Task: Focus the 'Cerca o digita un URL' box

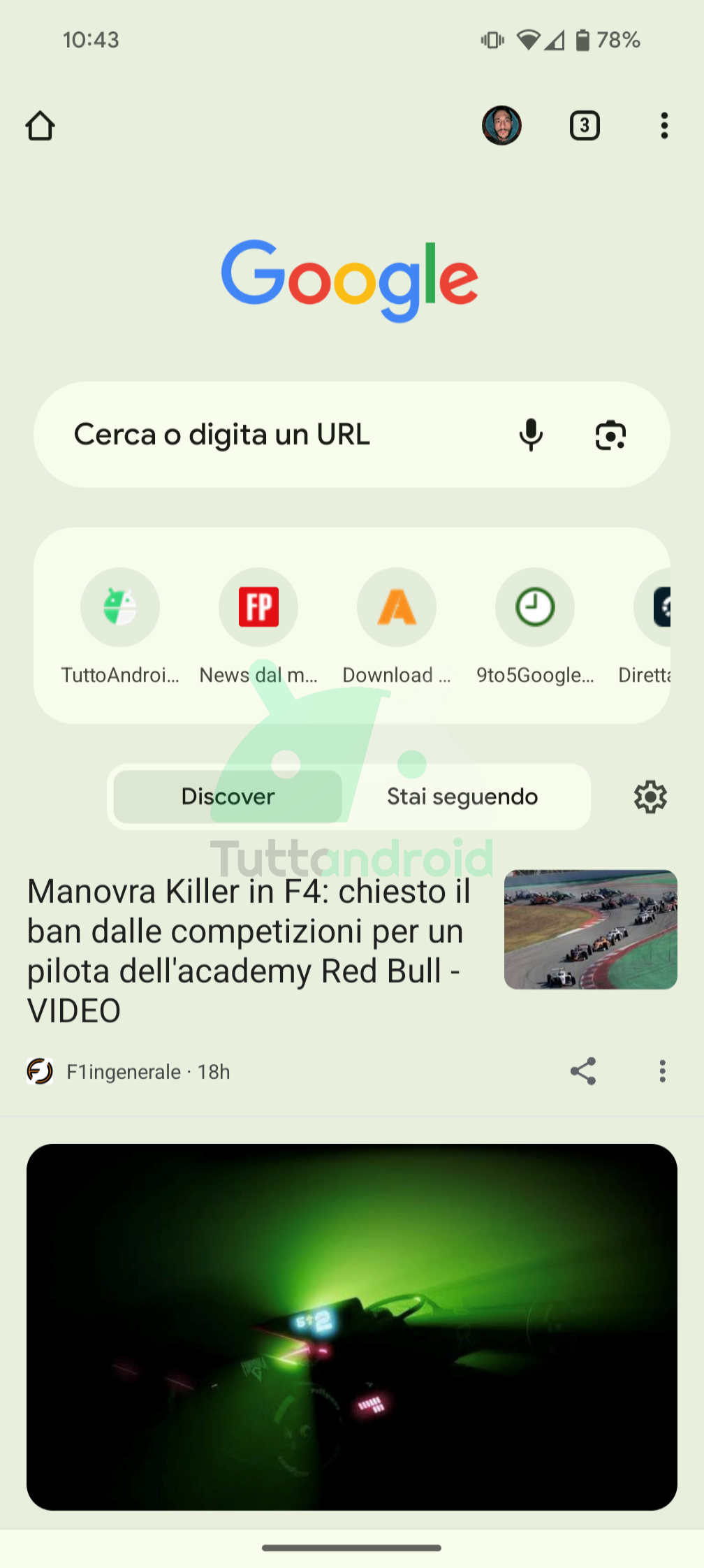Action: pos(279,435)
